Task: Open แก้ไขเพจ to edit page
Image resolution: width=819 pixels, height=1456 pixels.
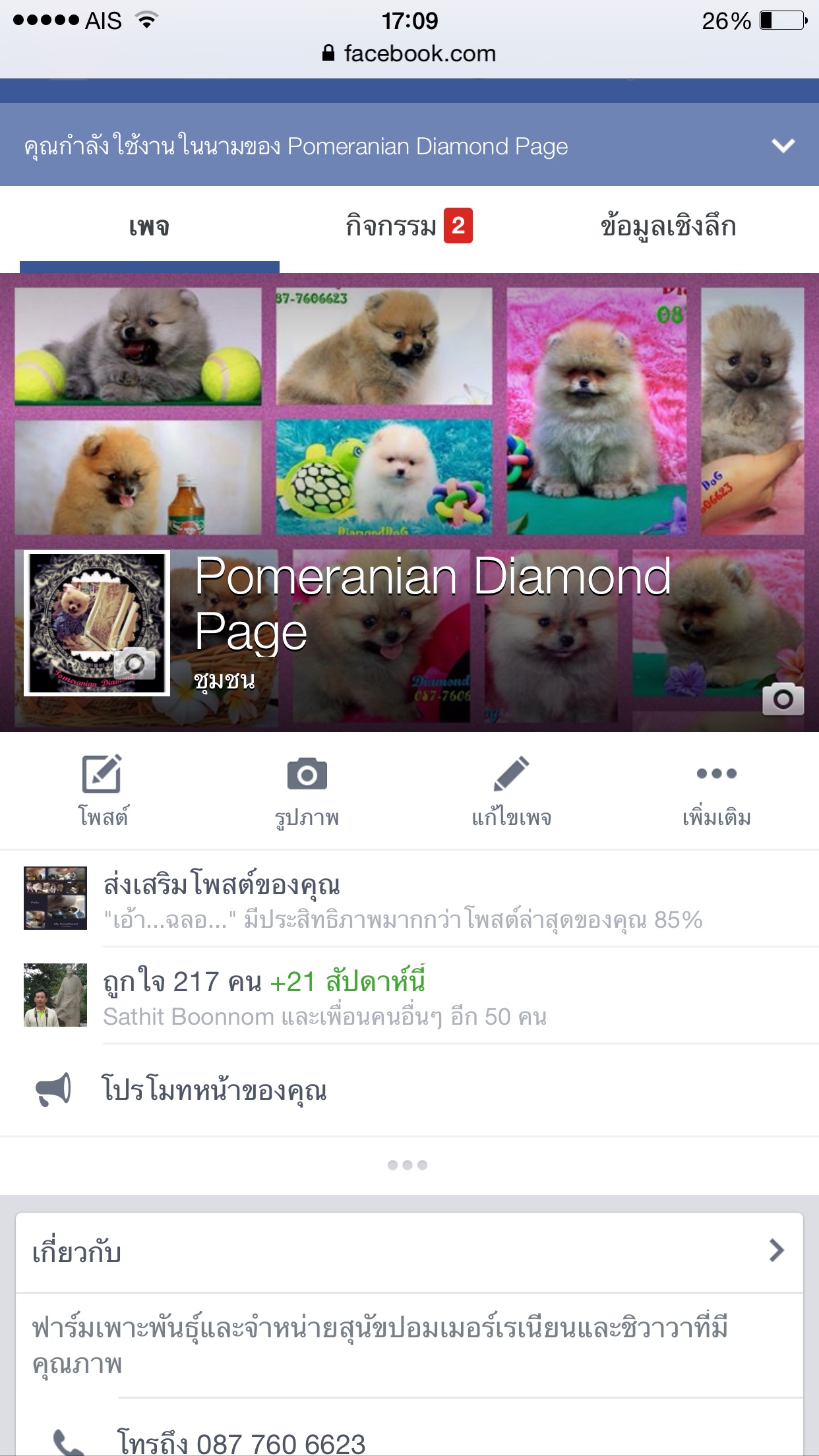Action: (x=511, y=790)
